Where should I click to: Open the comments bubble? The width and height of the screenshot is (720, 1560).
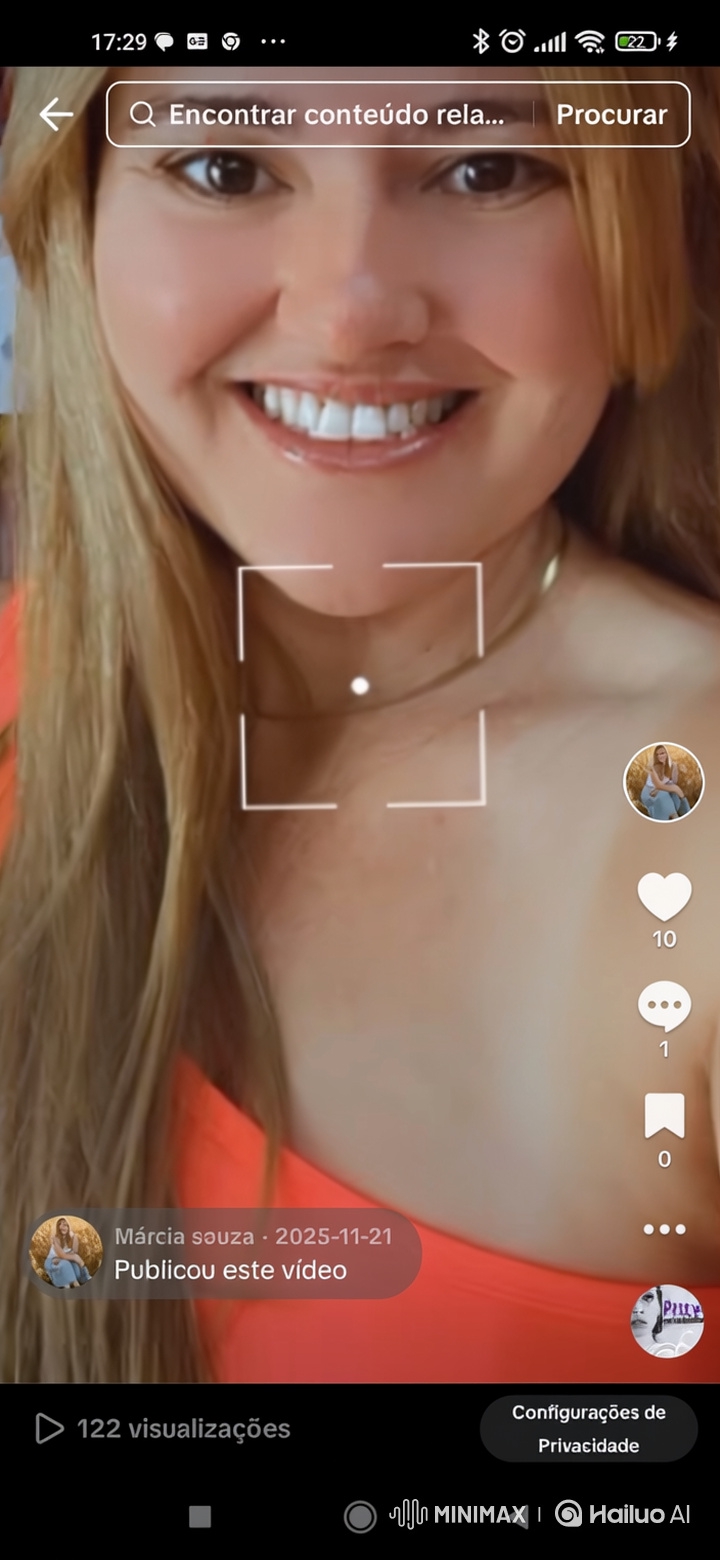click(665, 1006)
